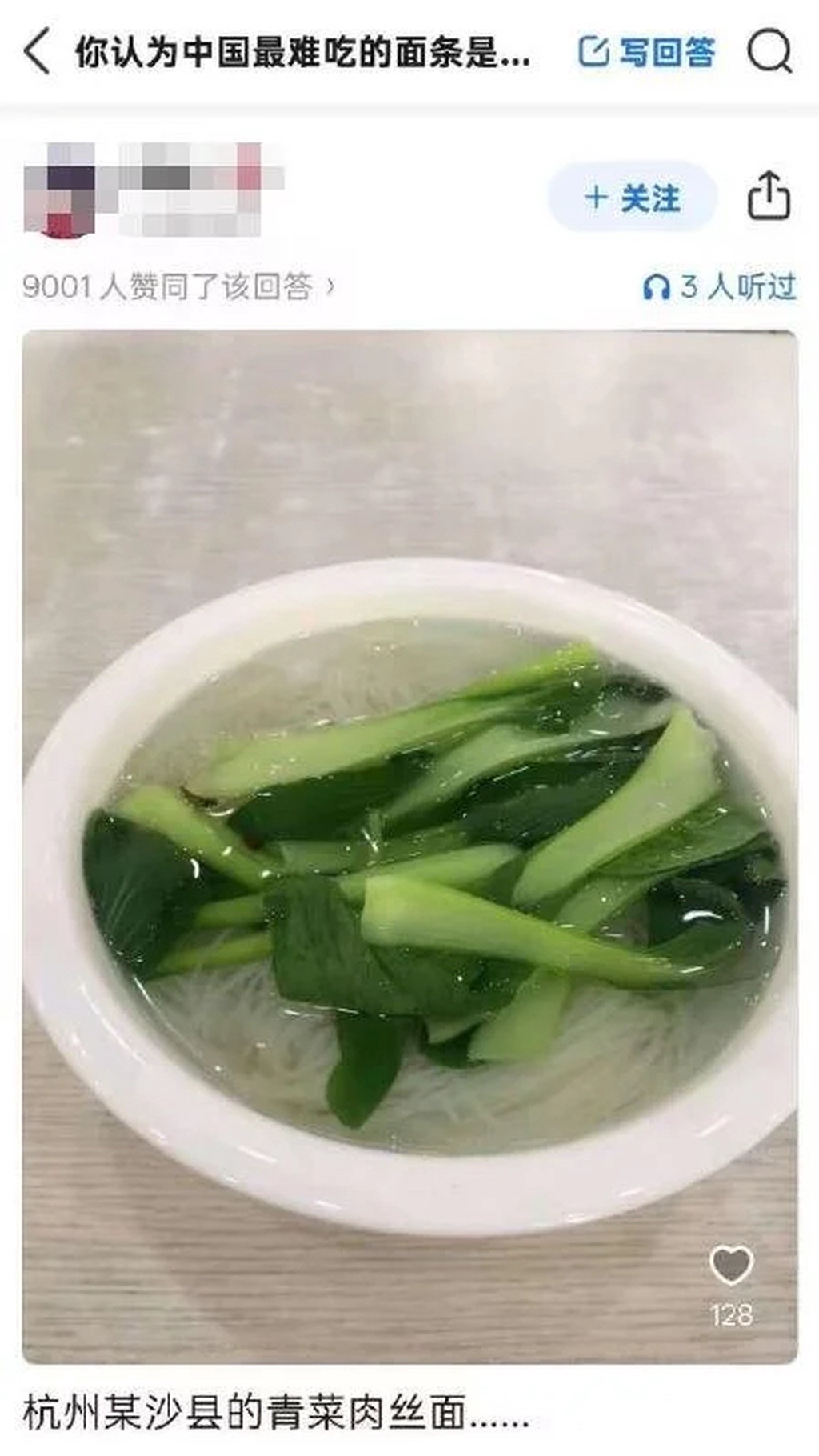Share this answer with the share icon
This screenshot has height=1456, width=819.
coord(769,196)
